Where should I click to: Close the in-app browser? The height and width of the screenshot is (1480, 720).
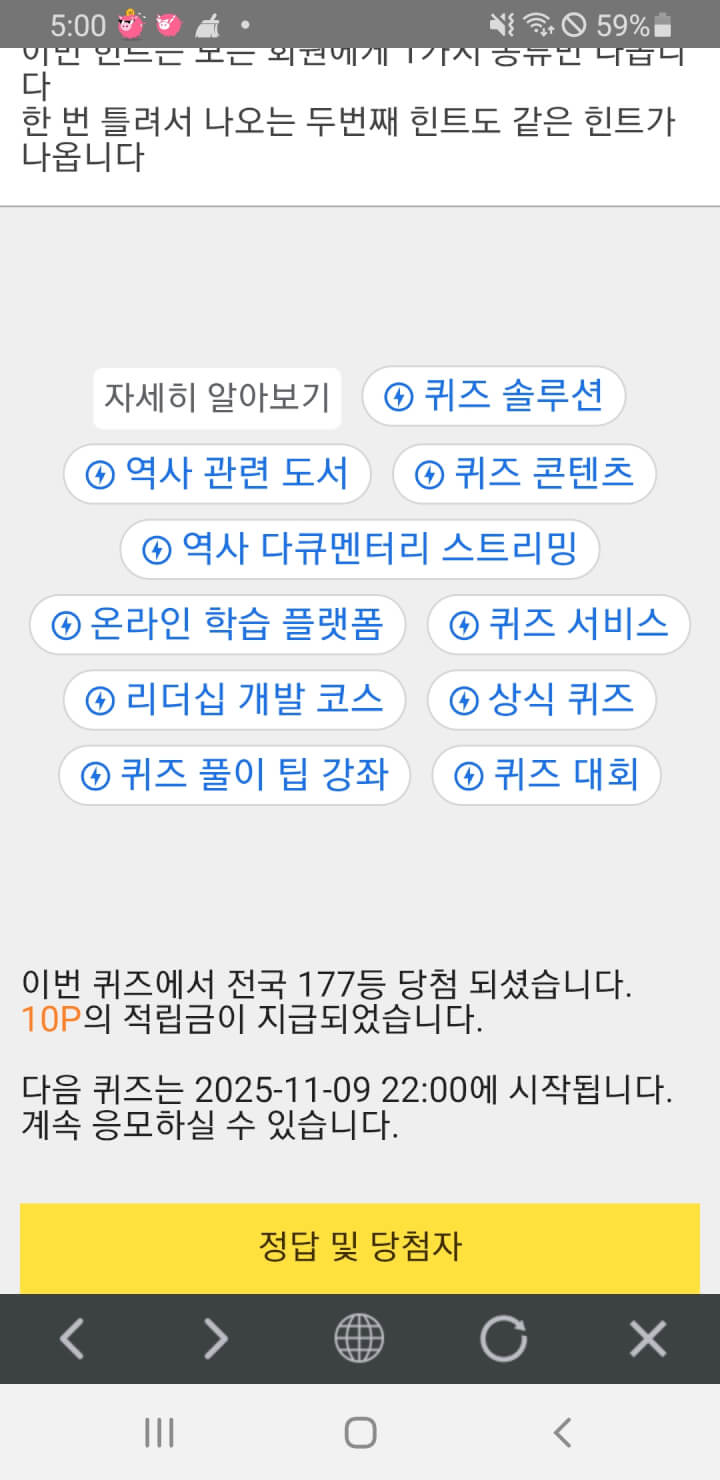point(648,1339)
